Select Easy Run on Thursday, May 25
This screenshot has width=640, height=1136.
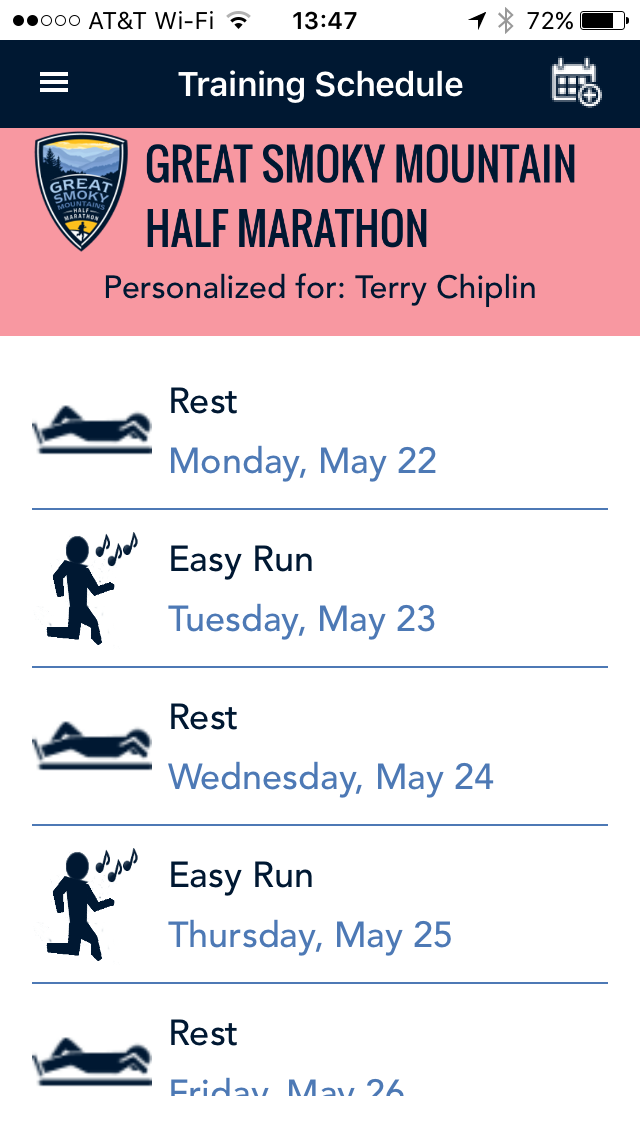(x=320, y=905)
